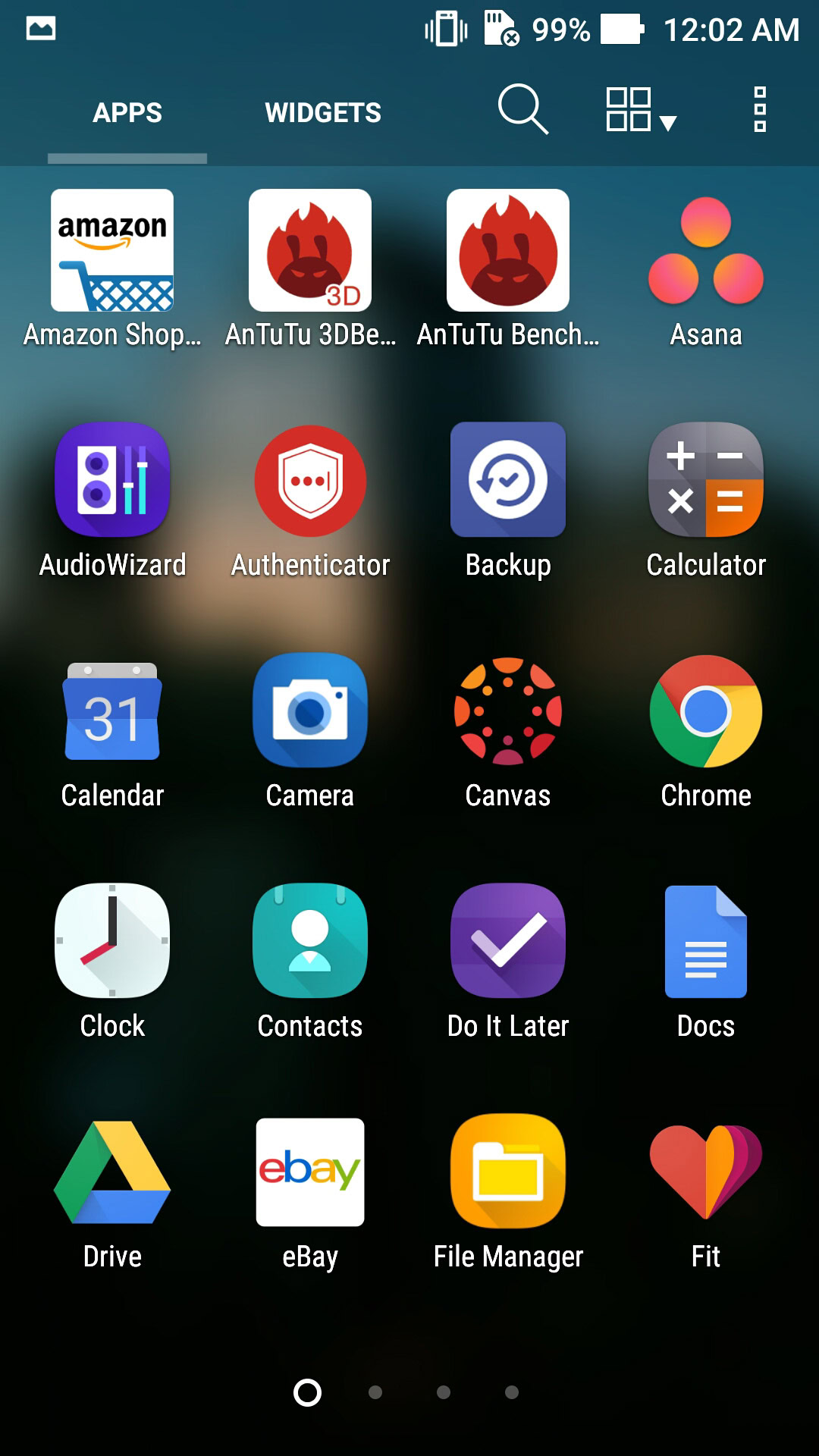Switch to the Widgets tab

pos(322,112)
